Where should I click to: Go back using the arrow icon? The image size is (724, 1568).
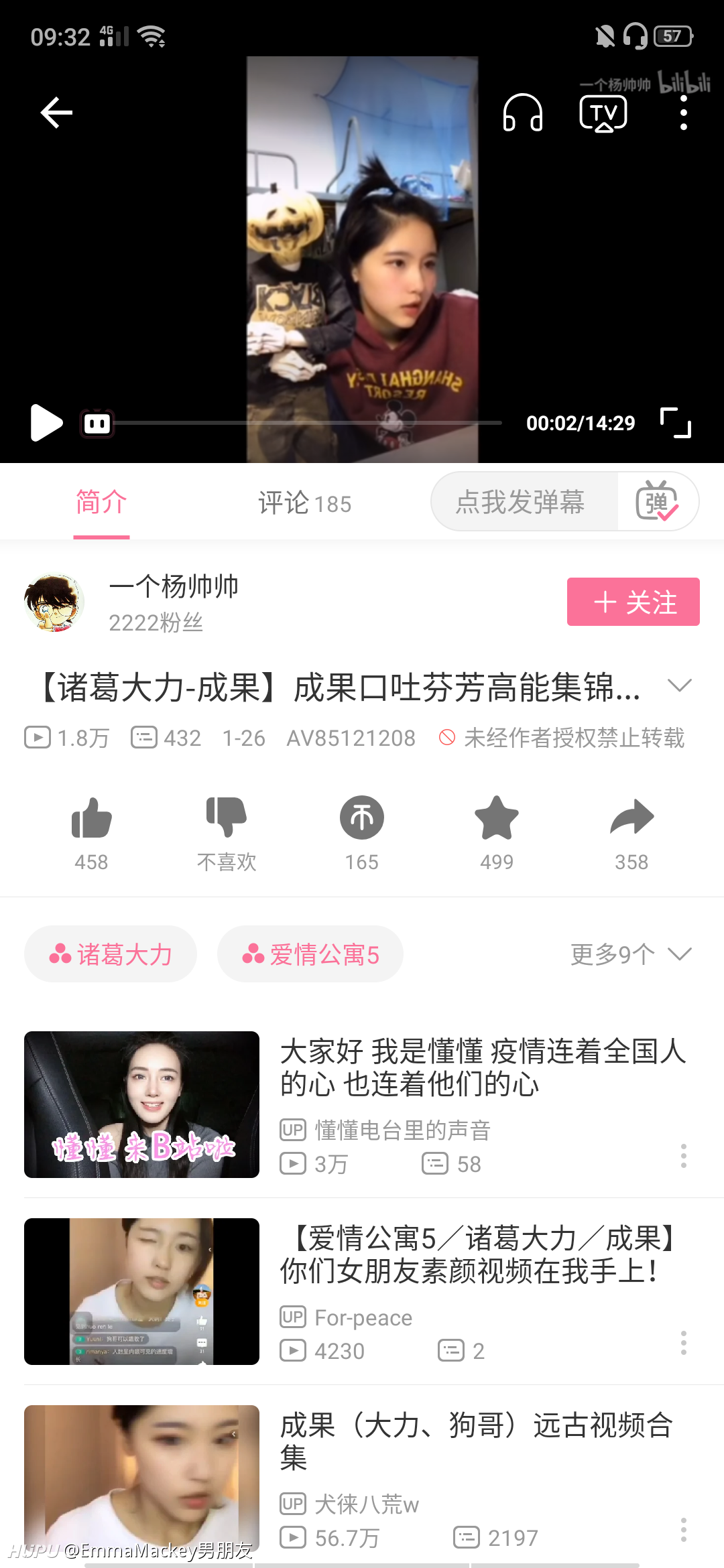pos(56,112)
